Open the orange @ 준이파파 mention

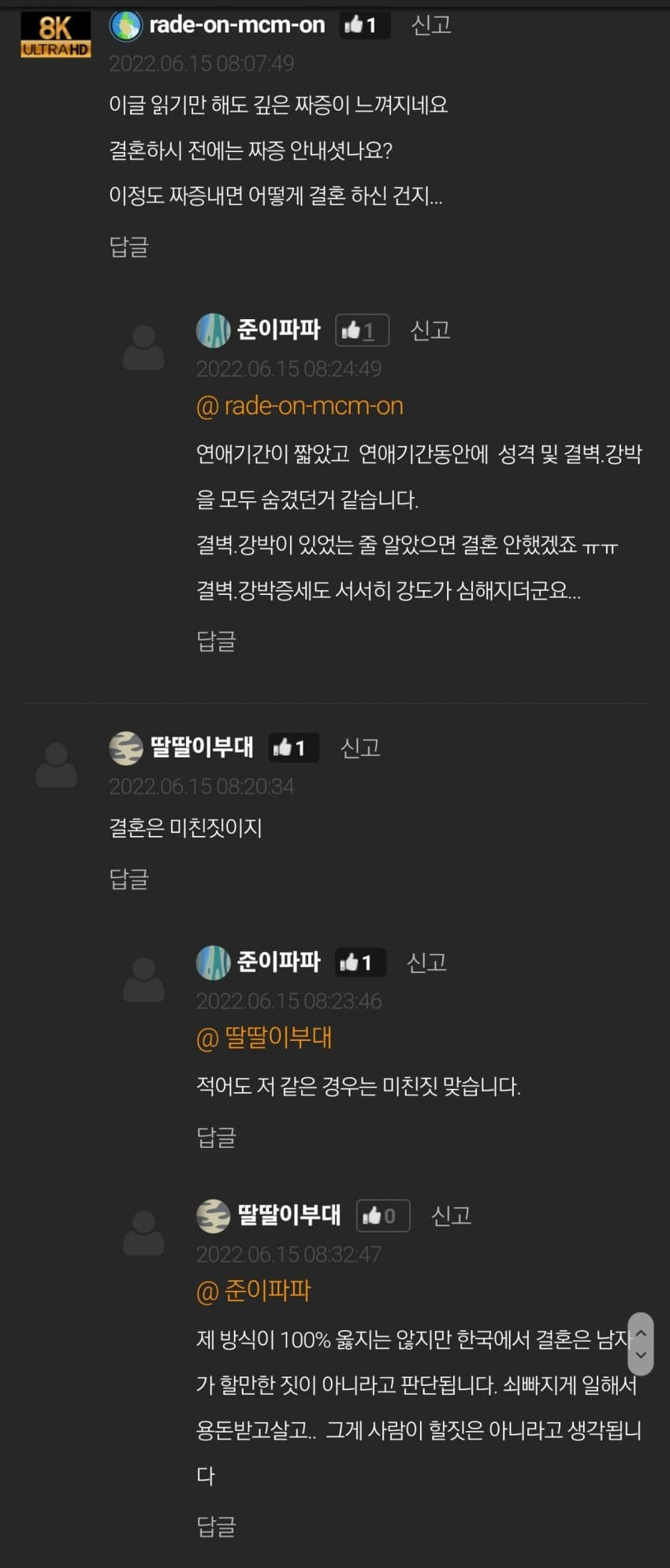(x=254, y=1291)
